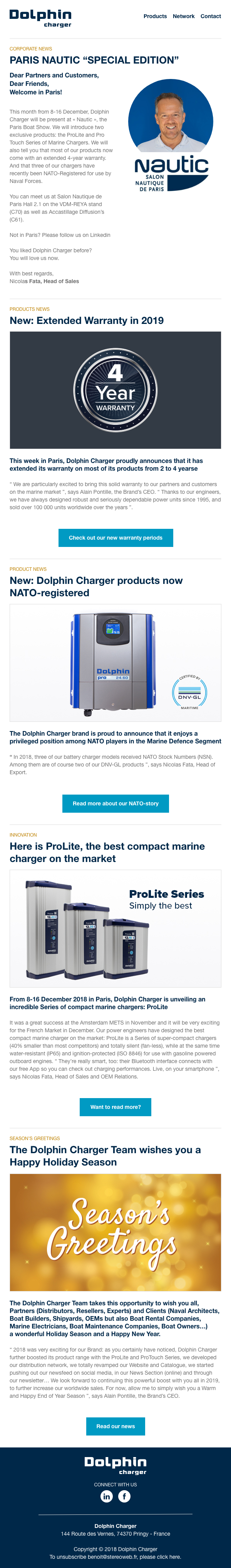The image size is (231, 1568).
Task: Open the Products link in header
Action: pos(154,17)
